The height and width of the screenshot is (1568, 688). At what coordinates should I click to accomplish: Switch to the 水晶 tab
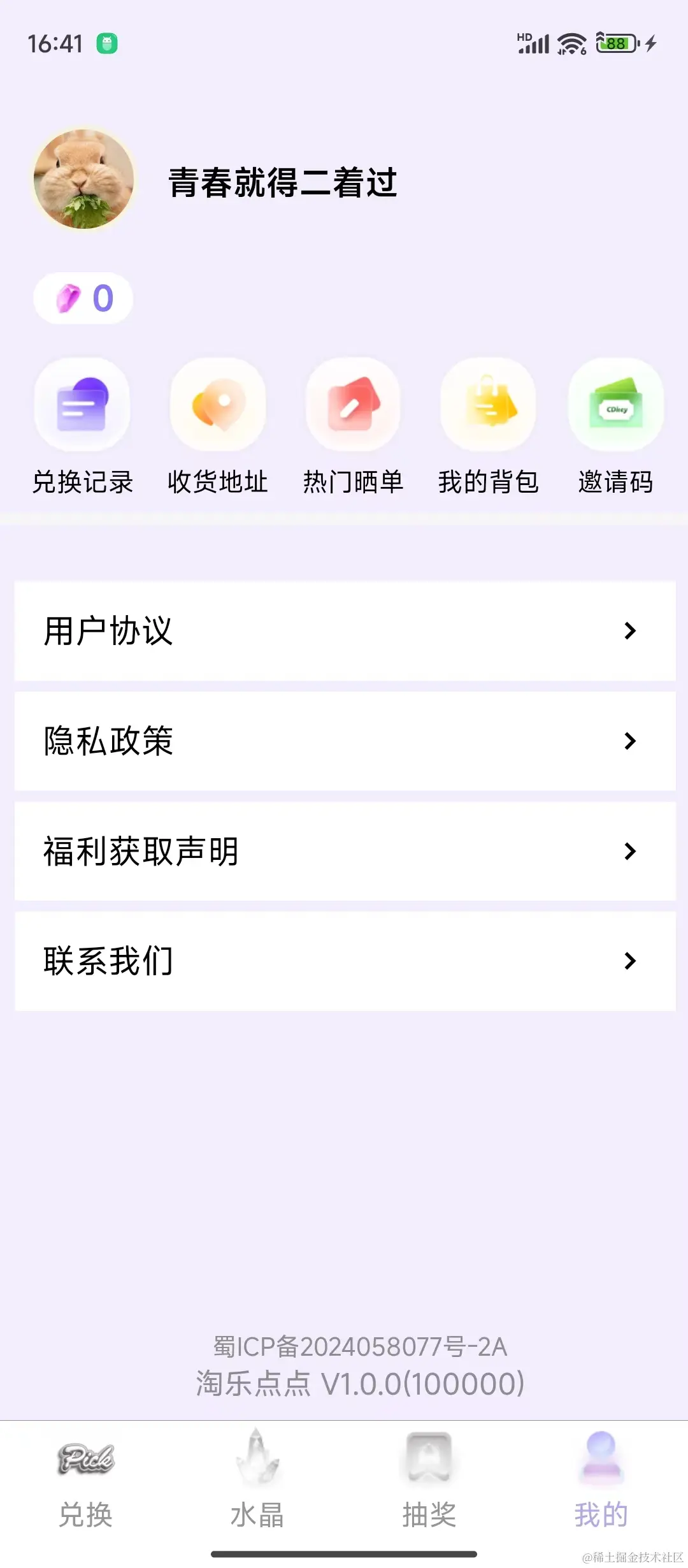(257, 1477)
